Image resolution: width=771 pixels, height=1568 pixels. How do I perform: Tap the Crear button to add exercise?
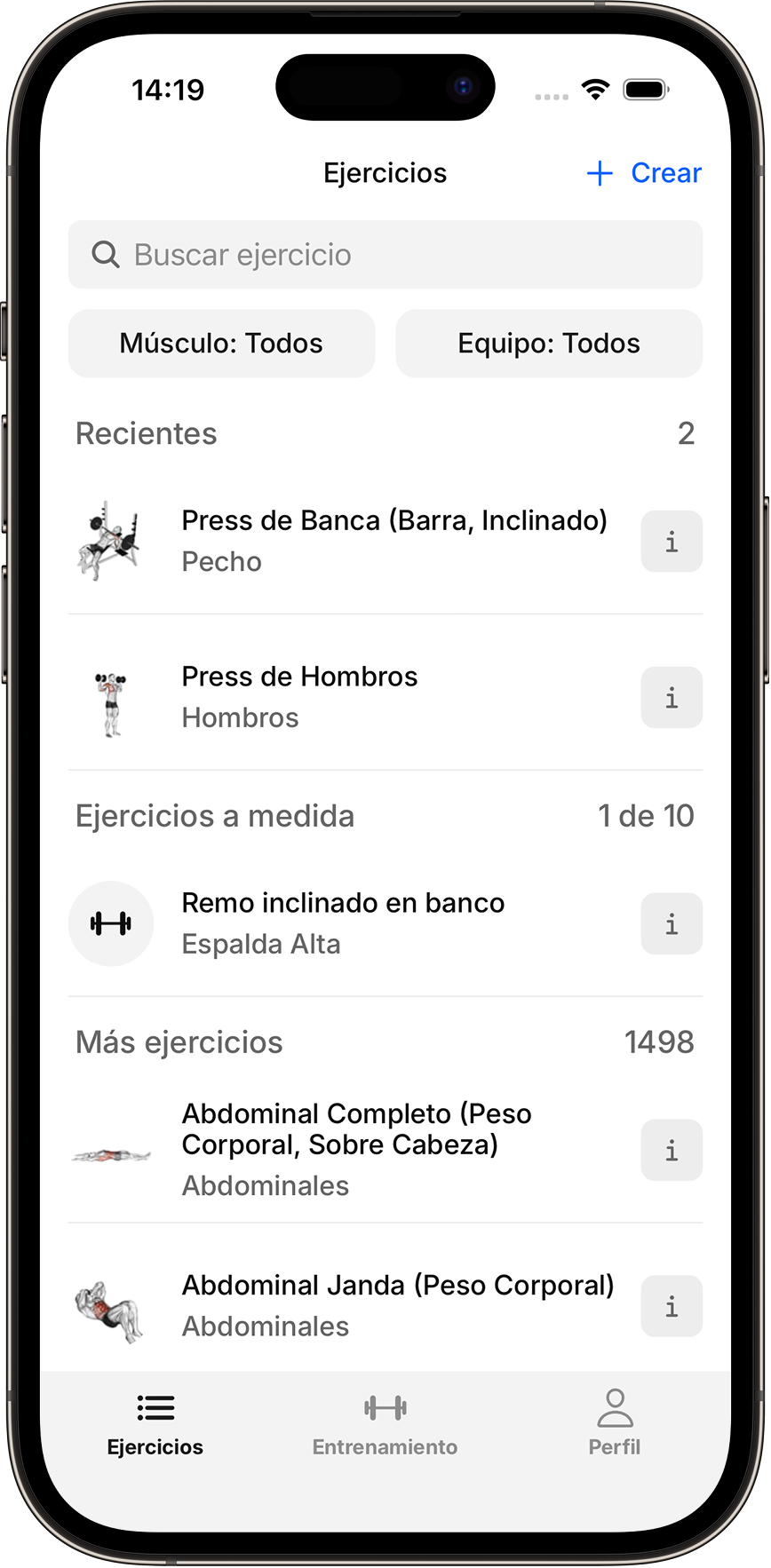click(645, 173)
